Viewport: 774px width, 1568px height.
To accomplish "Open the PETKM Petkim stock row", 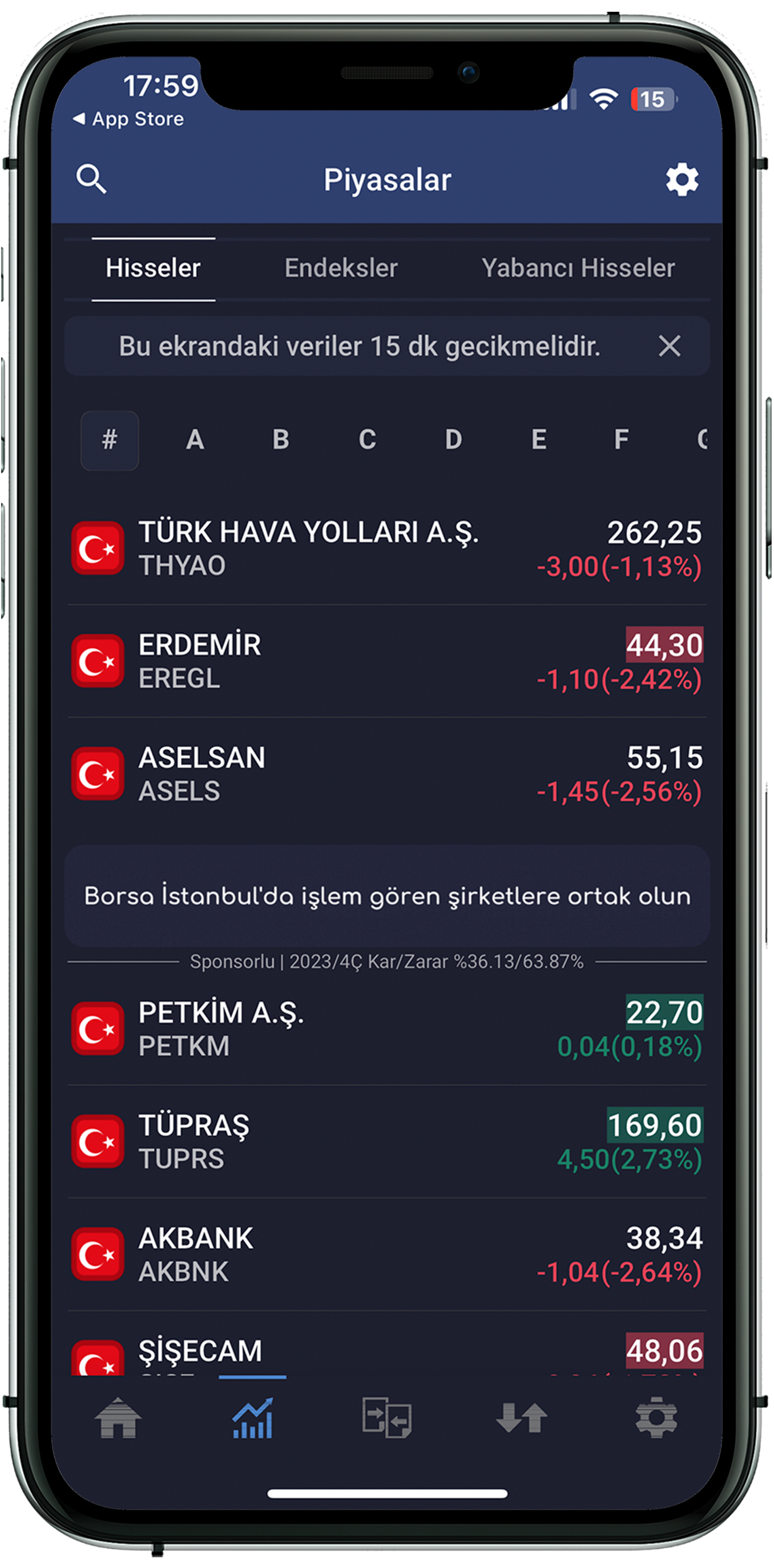I will click(x=386, y=1029).
